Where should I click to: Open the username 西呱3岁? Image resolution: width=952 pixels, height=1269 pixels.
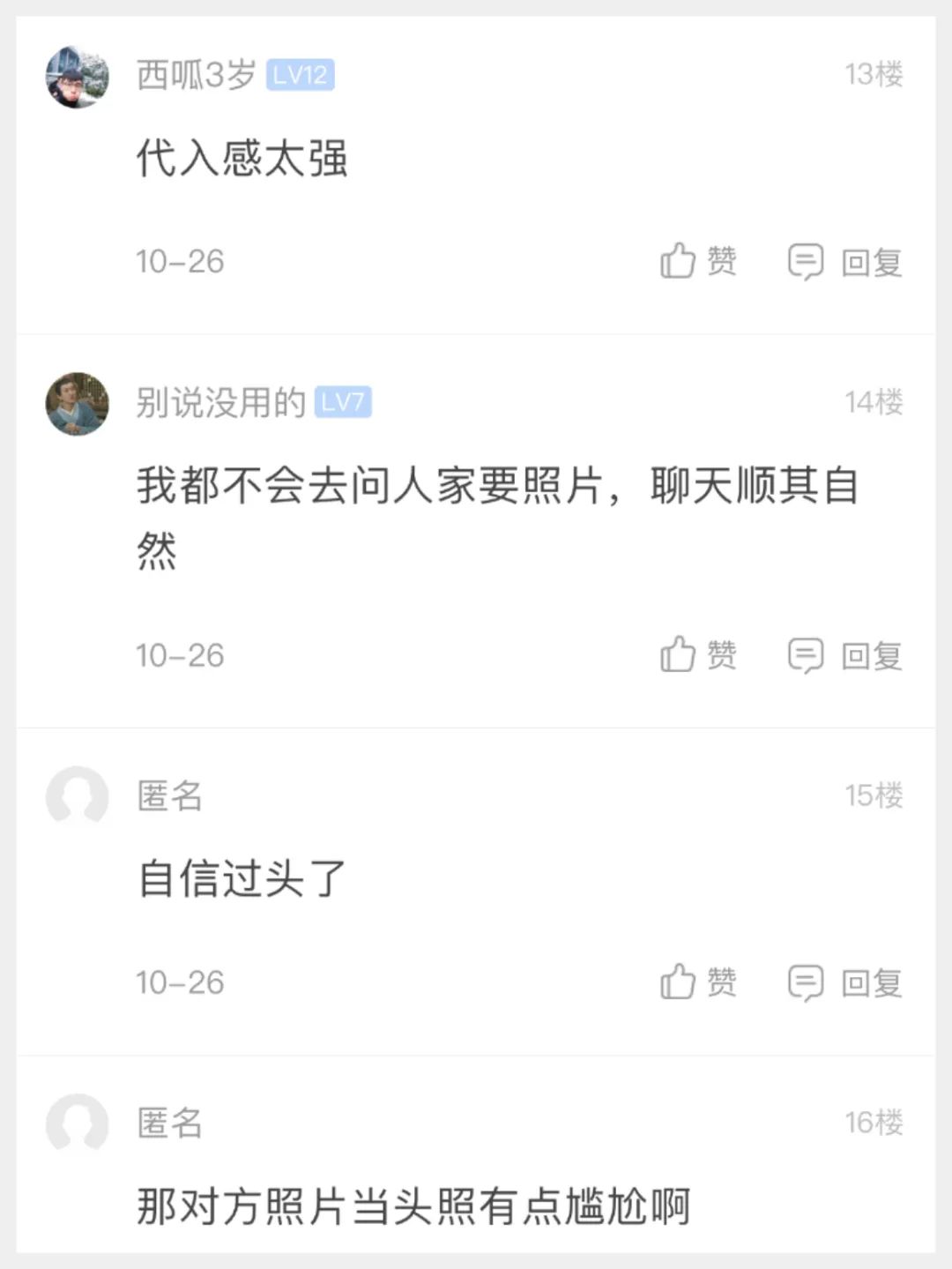point(196,75)
